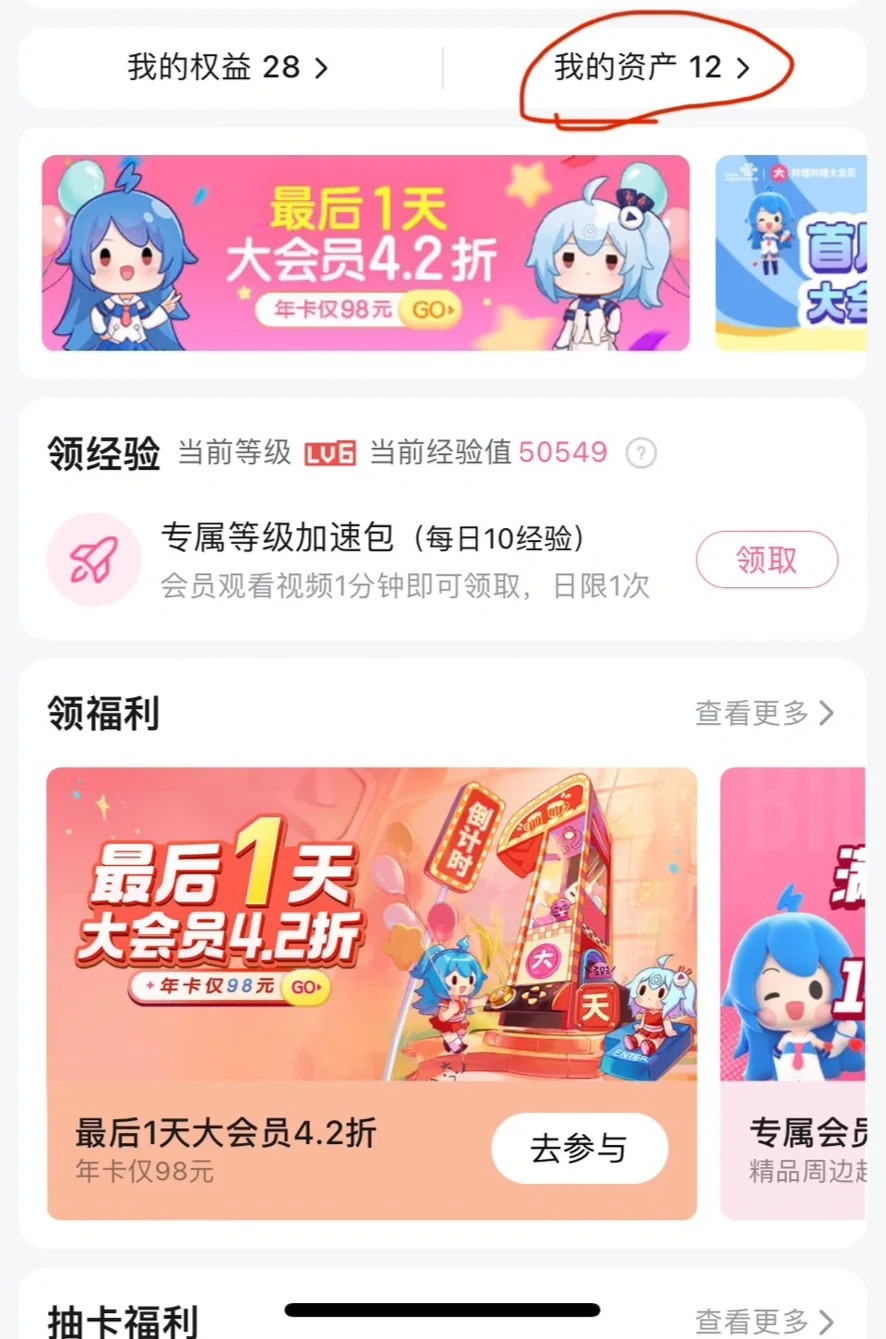Click the 领取 button to claim the experience pack
Viewport: 886px width, 1339px height.
(x=767, y=560)
